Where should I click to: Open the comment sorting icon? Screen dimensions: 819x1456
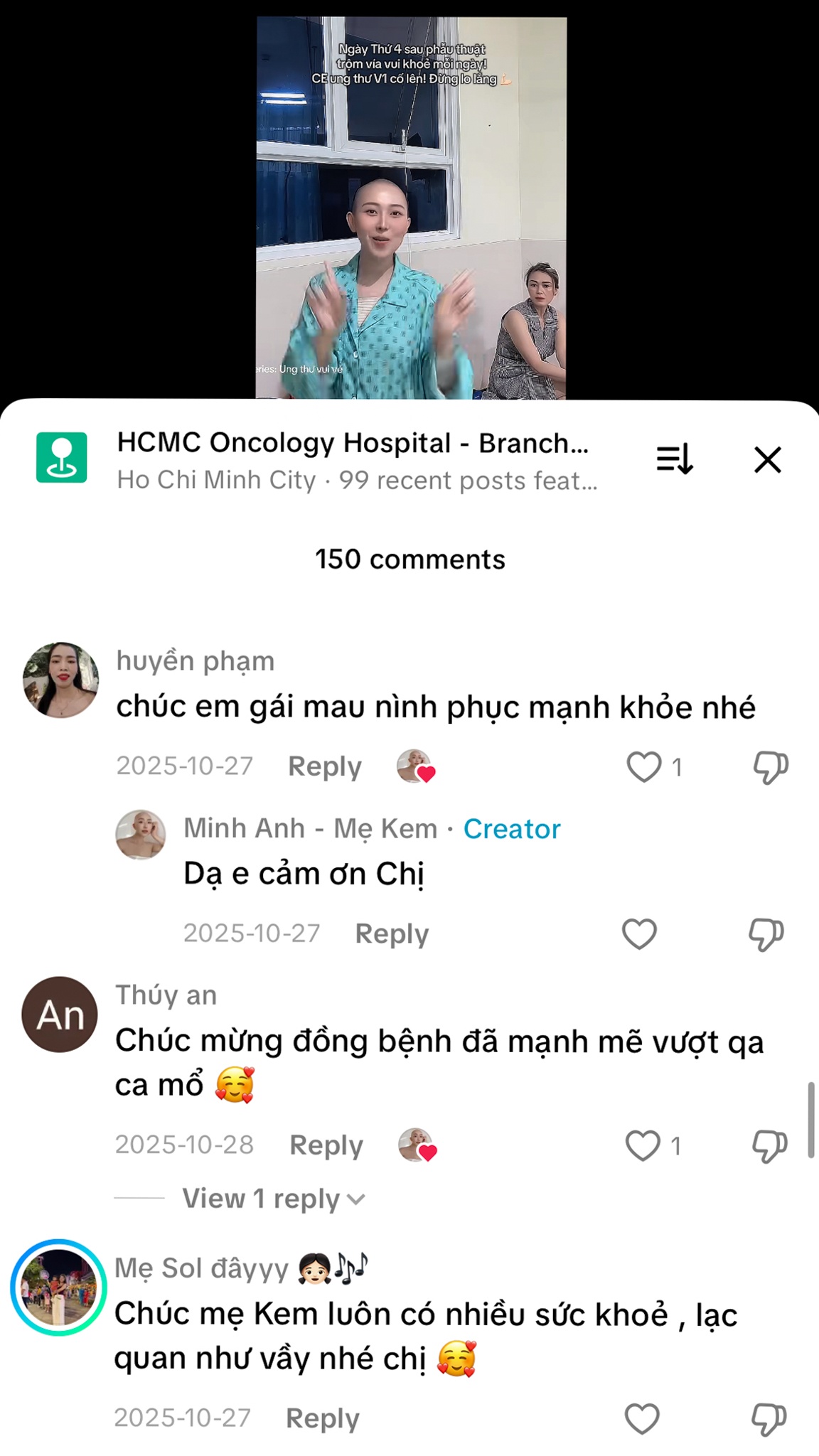tap(675, 459)
